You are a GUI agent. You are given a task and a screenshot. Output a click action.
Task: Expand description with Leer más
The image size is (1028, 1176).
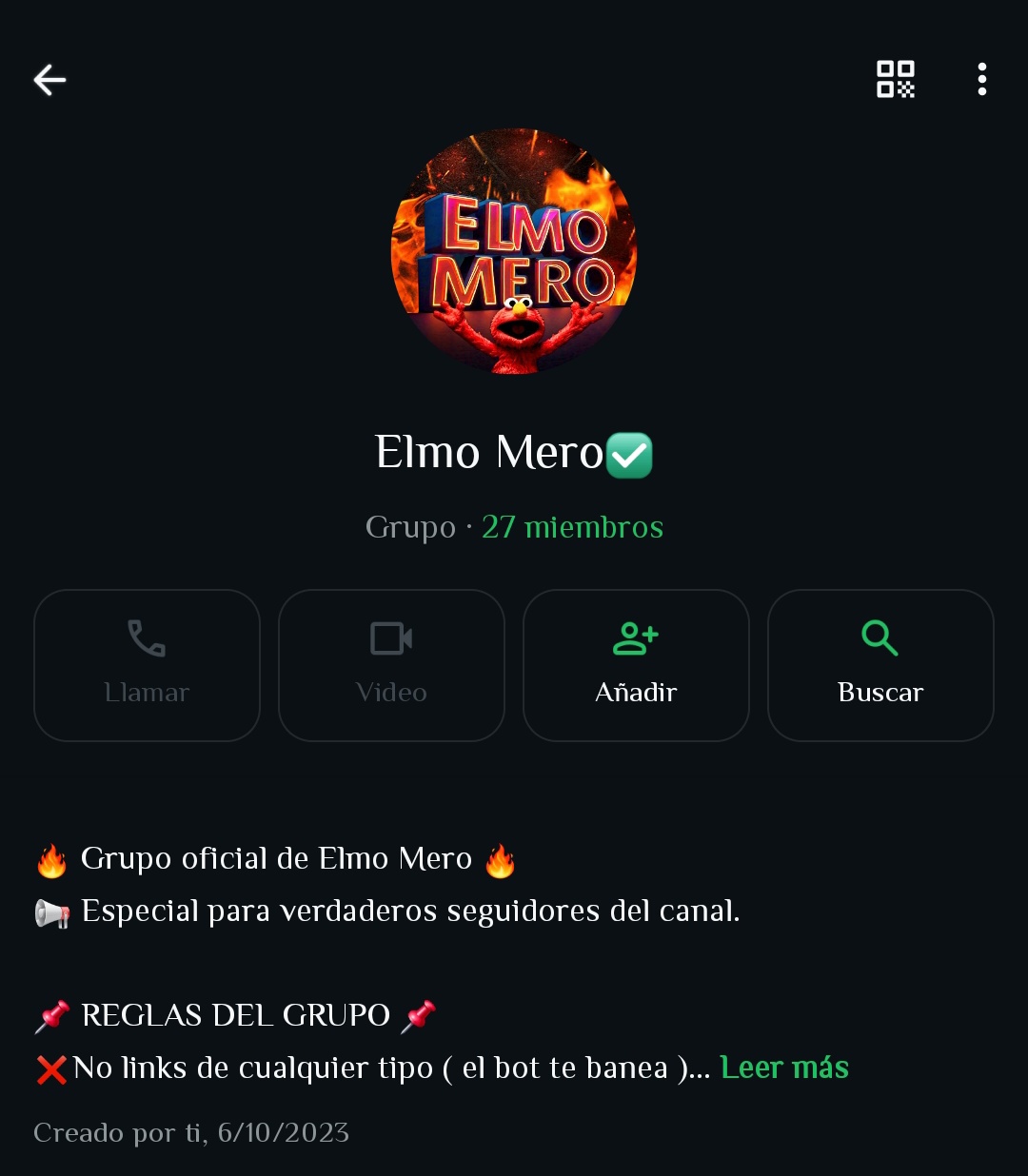click(x=784, y=1068)
